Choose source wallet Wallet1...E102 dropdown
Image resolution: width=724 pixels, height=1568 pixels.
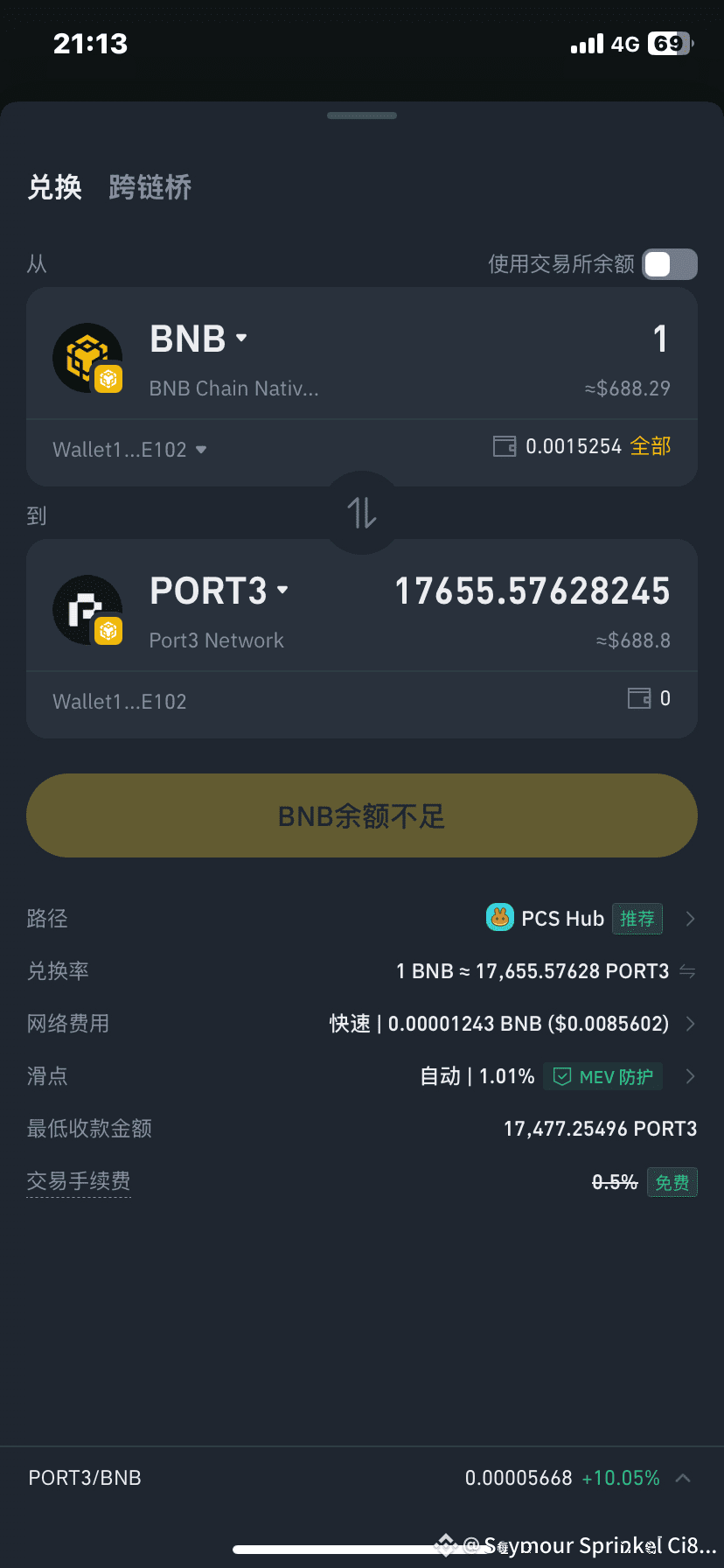pos(129,450)
